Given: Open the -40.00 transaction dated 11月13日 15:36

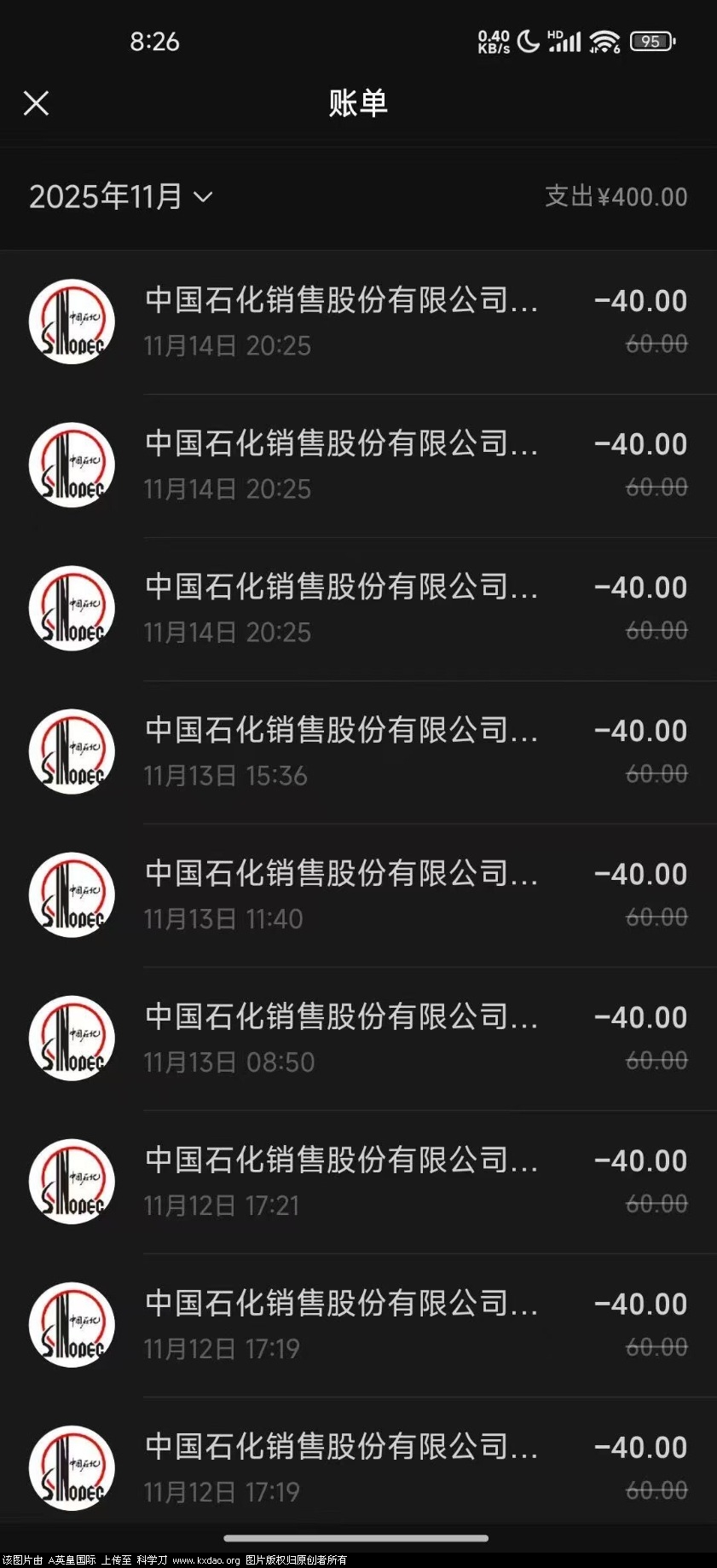Looking at the screenshot, I should click(358, 751).
